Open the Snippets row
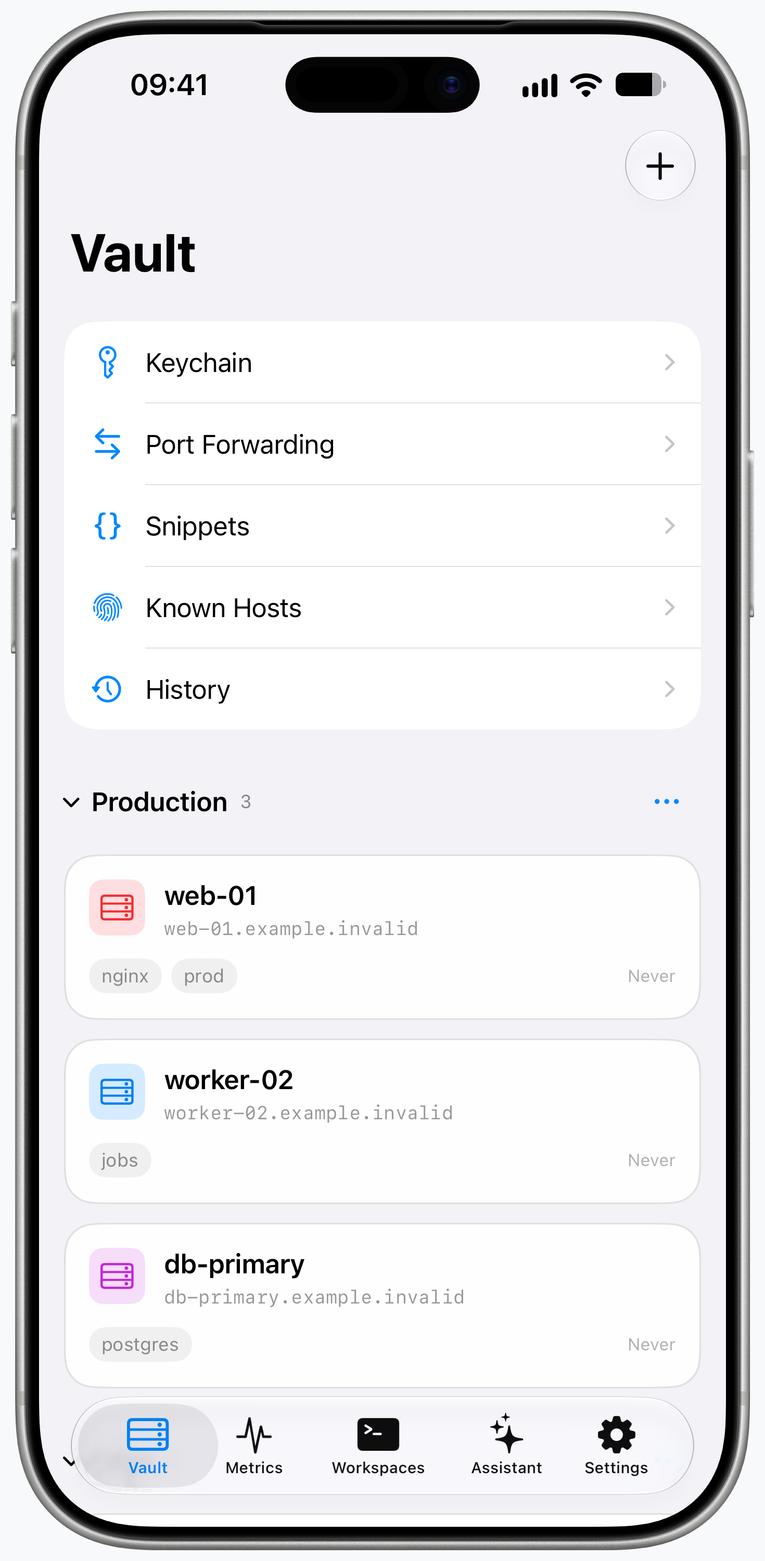 pos(382,526)
